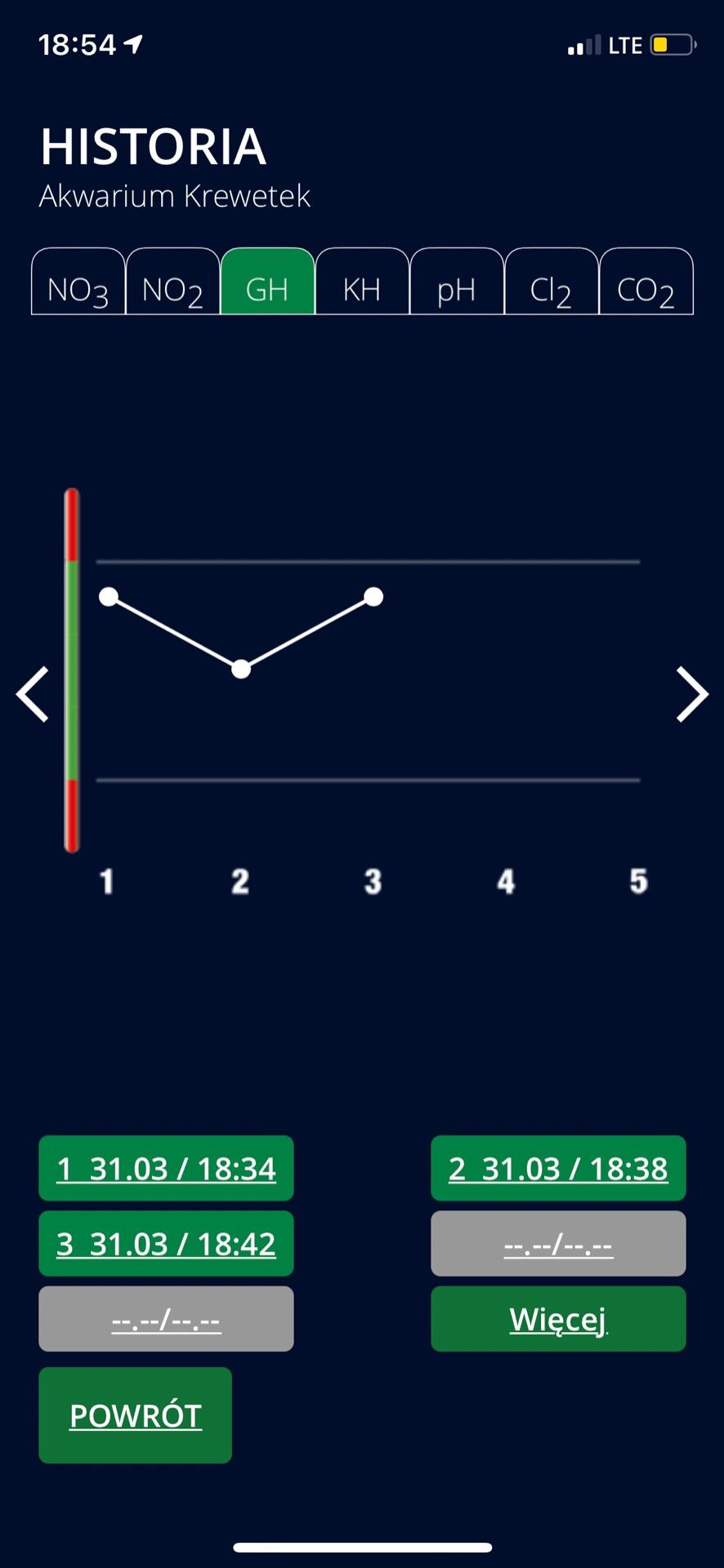Go to next chart with right arrow
The height and width of the screenshot is (1568, 724).
[691, 694]
